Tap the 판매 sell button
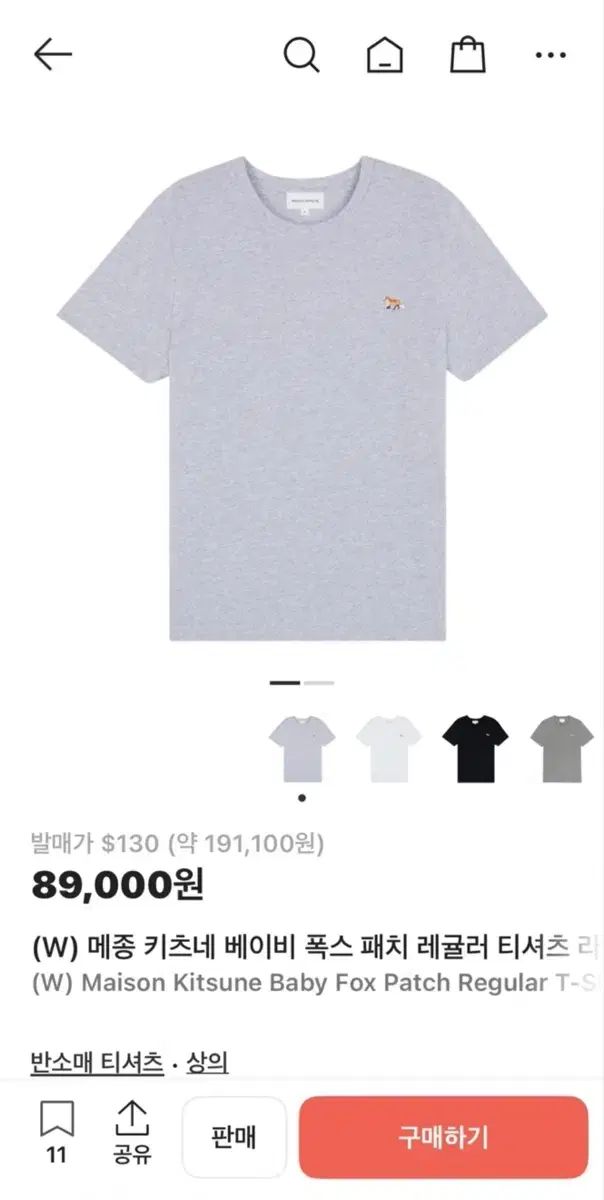This screenshot has height=1200, width=604. click(x=234, y=1137)
